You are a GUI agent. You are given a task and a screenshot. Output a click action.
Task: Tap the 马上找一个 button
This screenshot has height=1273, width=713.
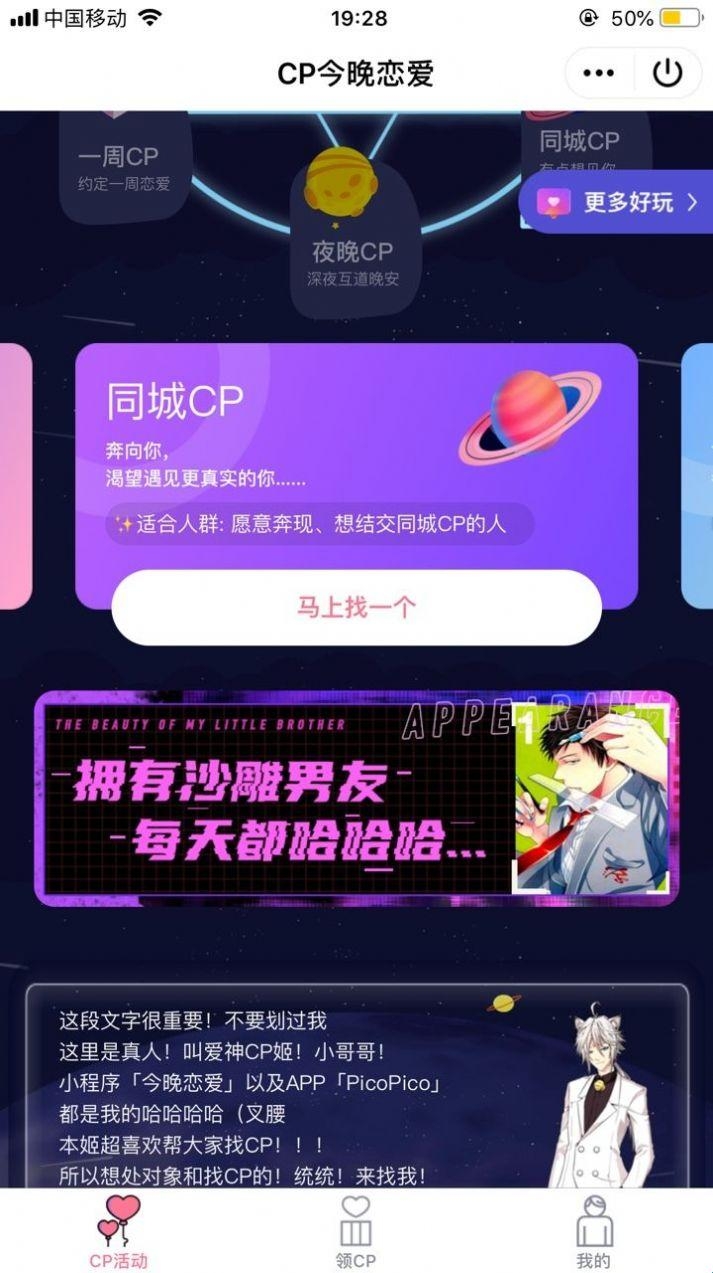pyautogui.click(x=356, y=607)
